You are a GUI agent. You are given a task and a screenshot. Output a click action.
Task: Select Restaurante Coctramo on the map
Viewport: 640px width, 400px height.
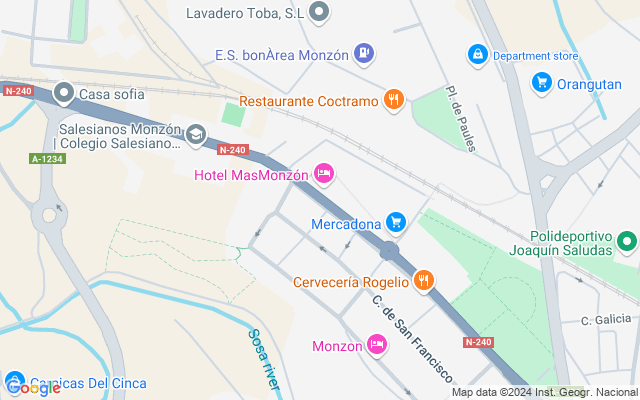click(395, 100)
